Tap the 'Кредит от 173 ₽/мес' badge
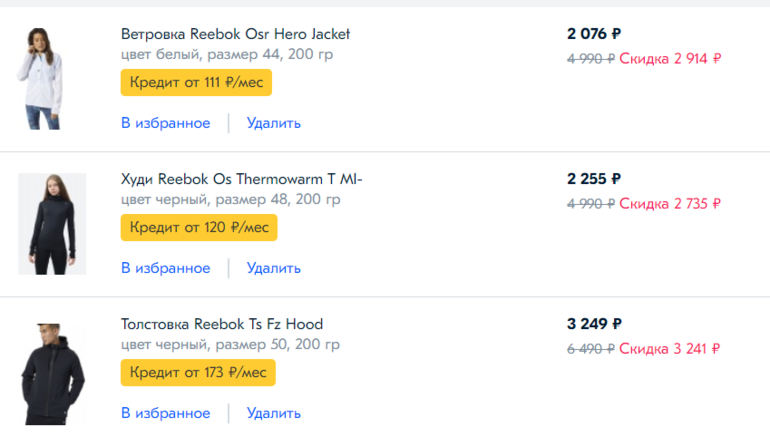Viewport: 770px width, 437px height. coord(198,372)
